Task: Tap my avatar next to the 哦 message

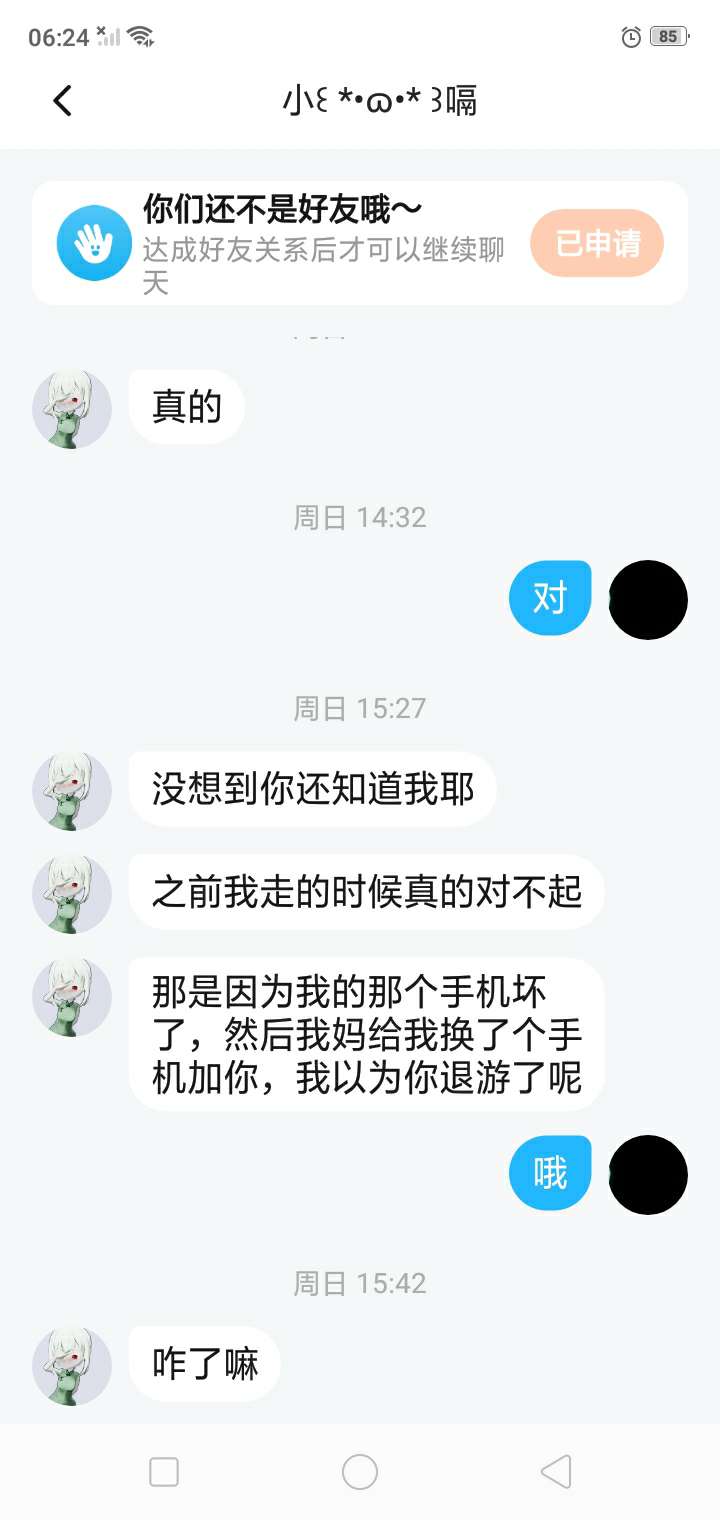Action: point(648,1175)
